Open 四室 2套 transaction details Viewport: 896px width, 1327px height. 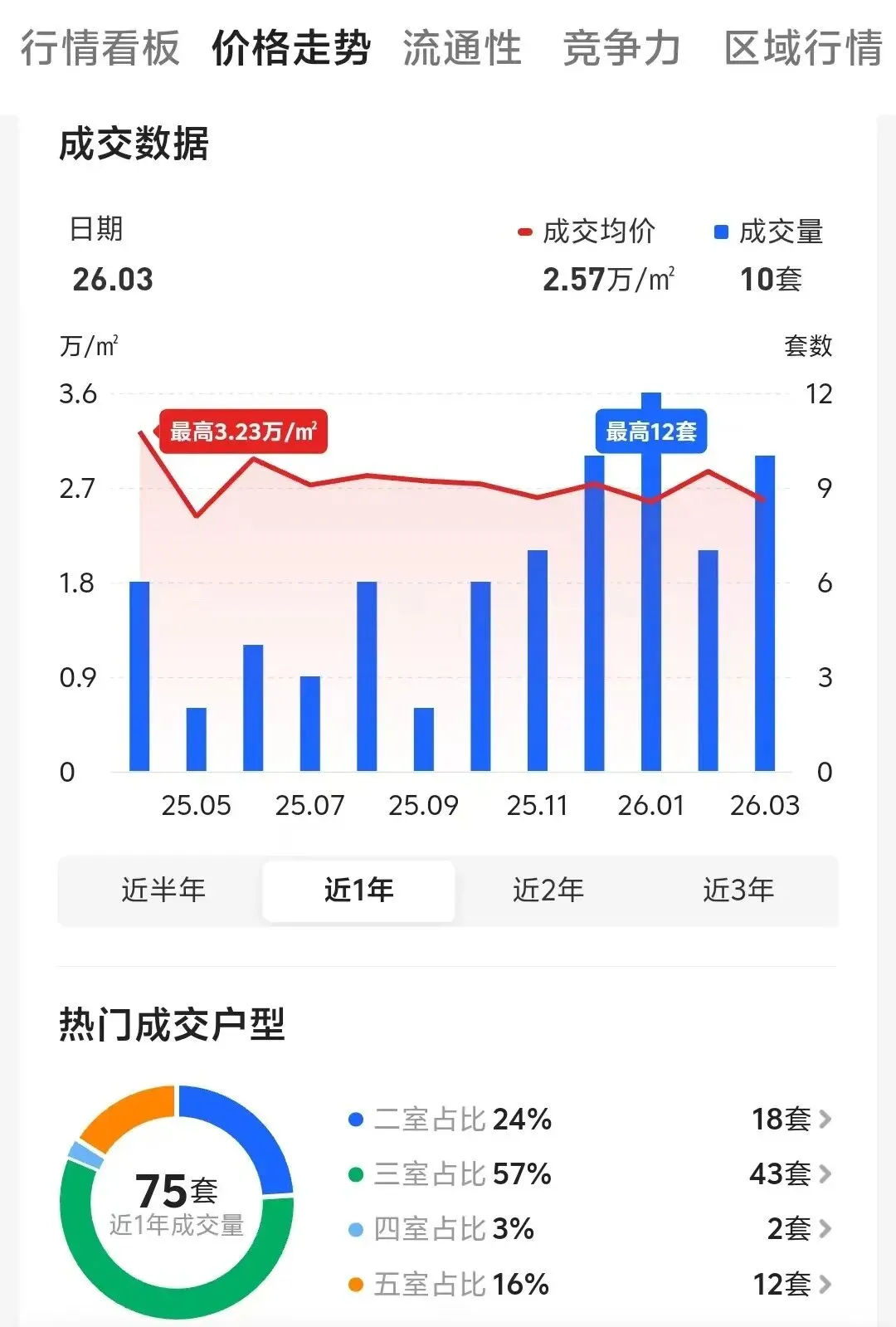pos(591,1228)
